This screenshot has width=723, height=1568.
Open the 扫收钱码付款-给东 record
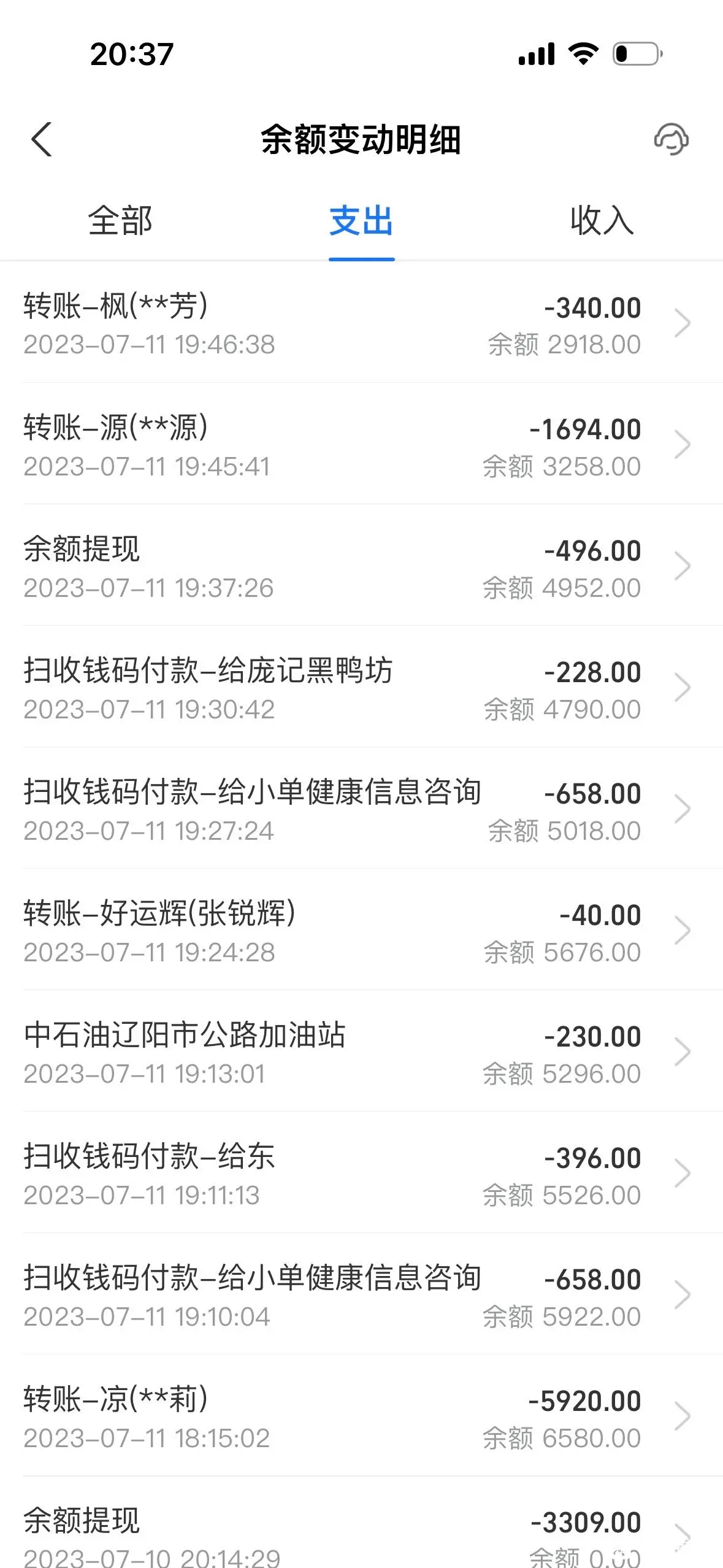(361, 1174)
